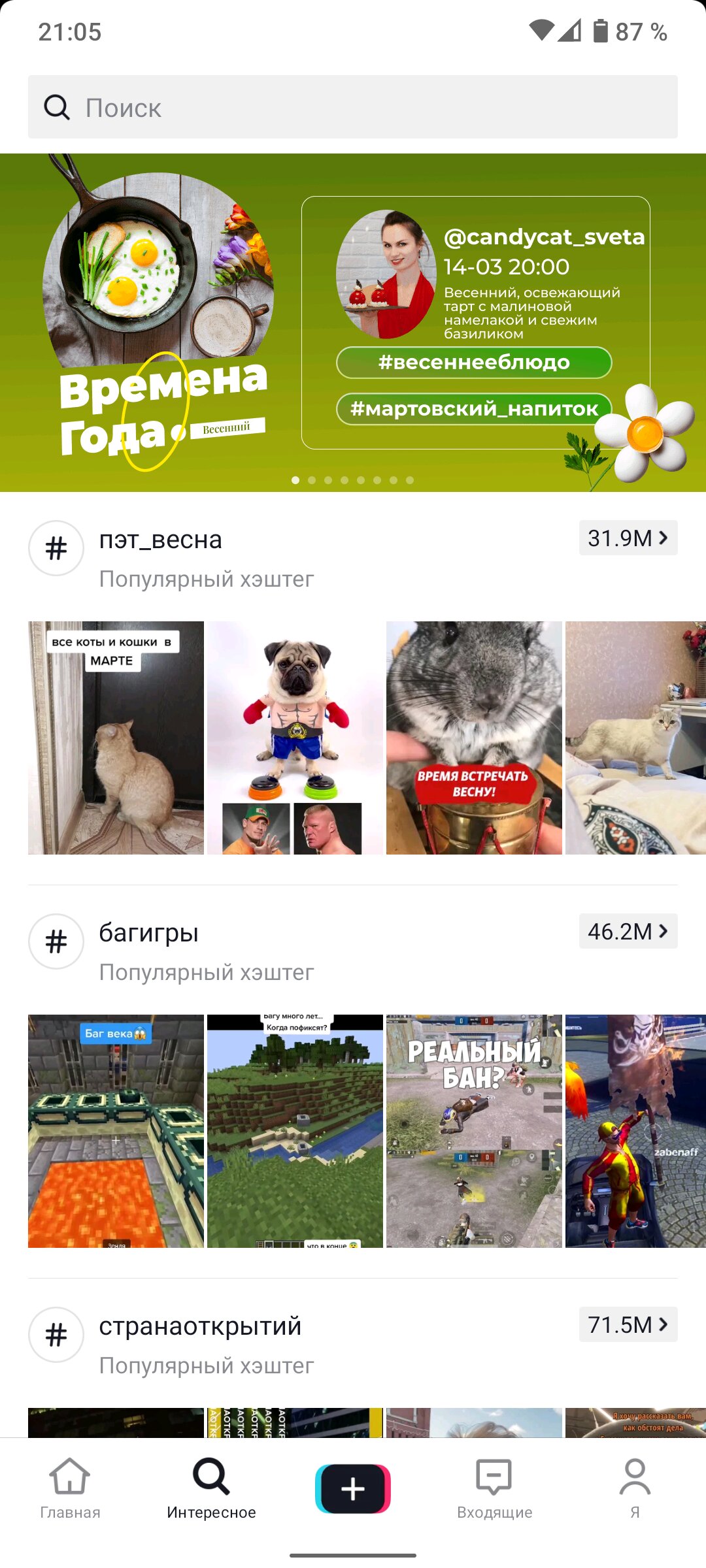This screenshot has height=1568, width=706.
Task: Play the Баг века Minecraft video
Action: (116, 1131)
